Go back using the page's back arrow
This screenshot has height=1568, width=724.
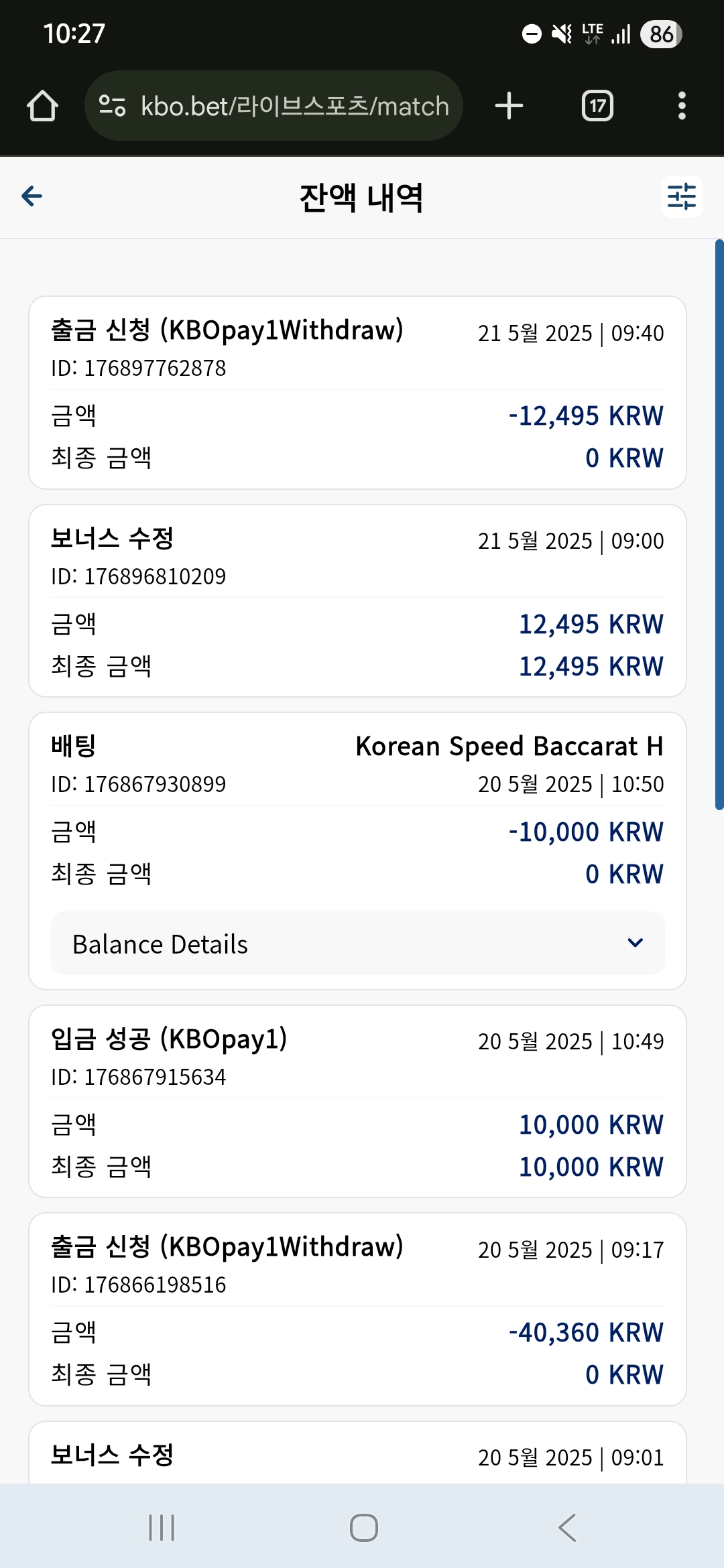(x=32, y=196)
